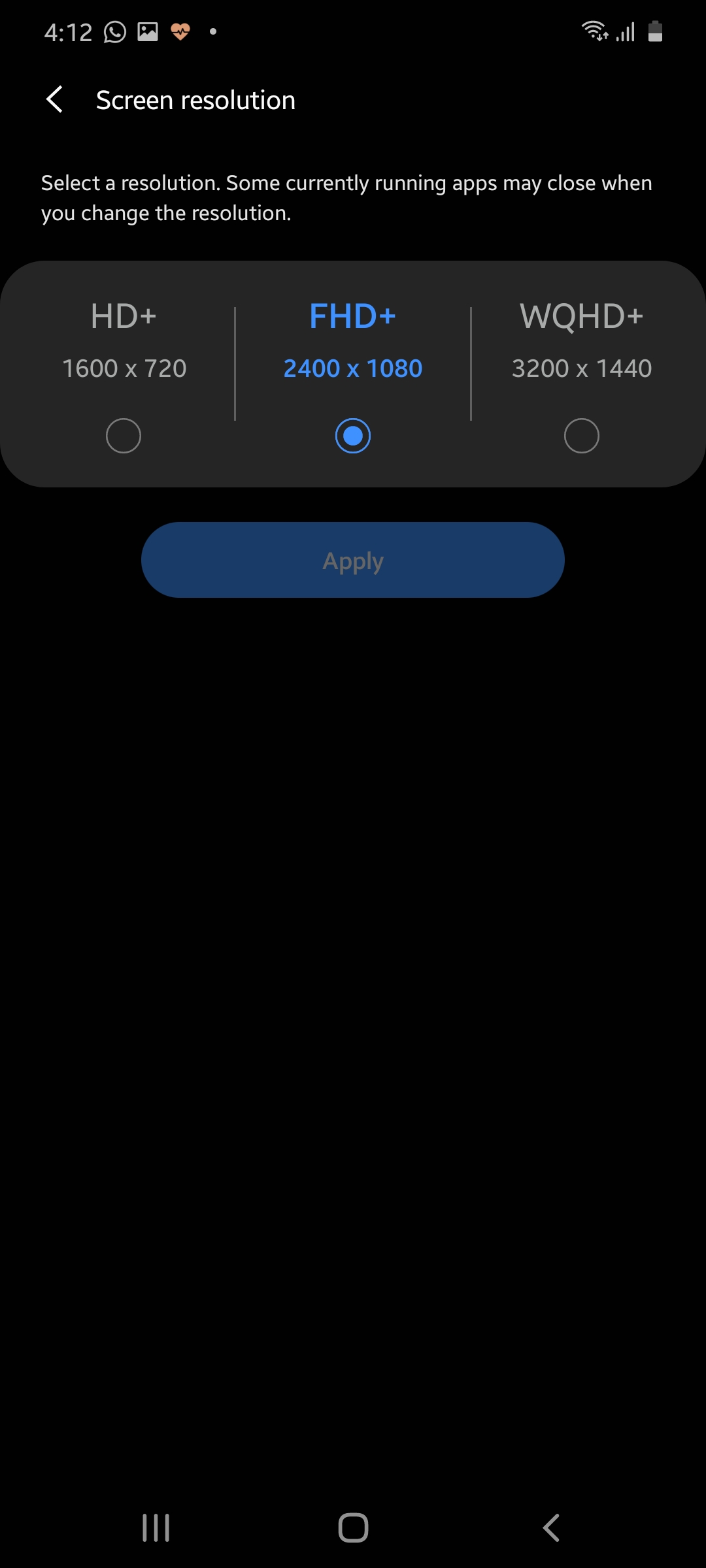Pick the WQHD+ 3200 x 1440 option

(x=581, y=435)
